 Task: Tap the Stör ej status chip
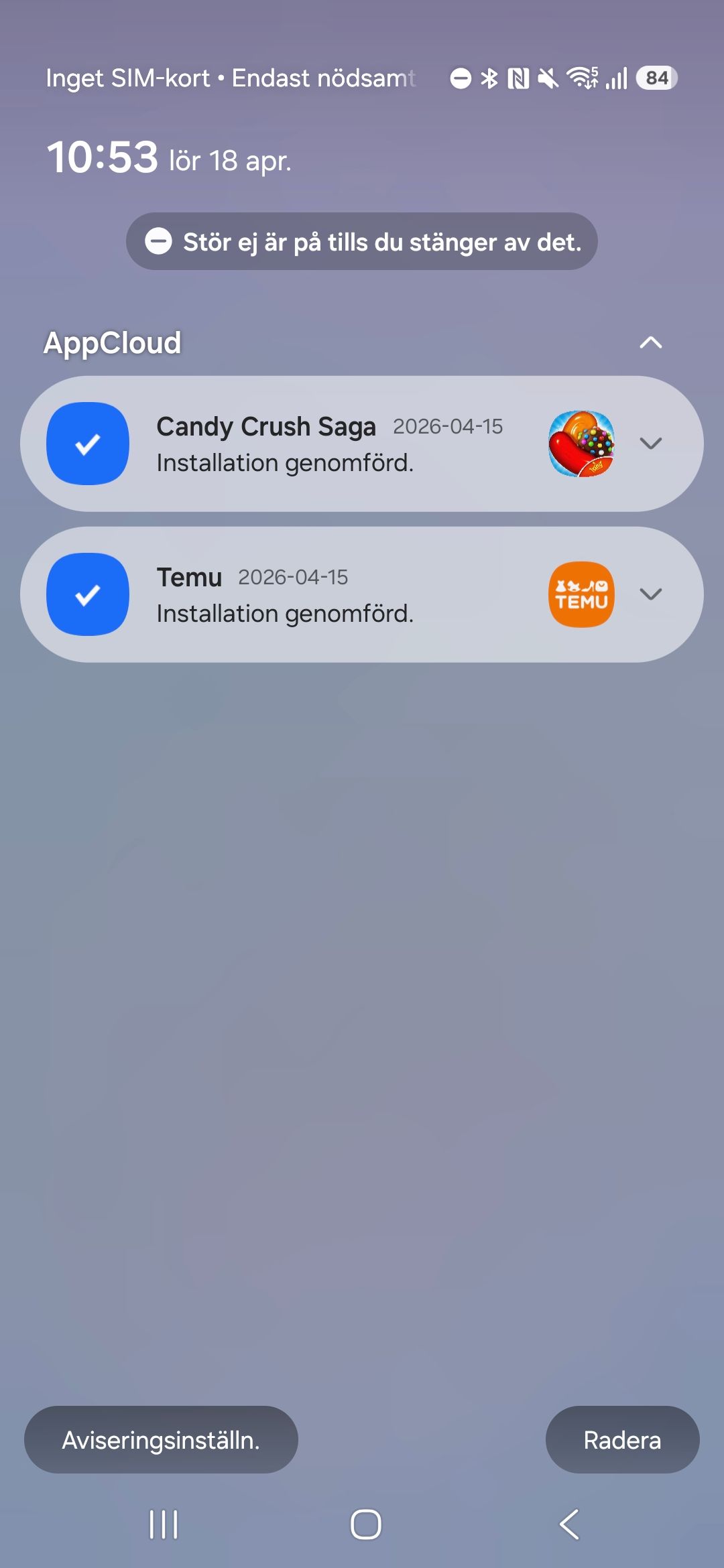[362, 242]
